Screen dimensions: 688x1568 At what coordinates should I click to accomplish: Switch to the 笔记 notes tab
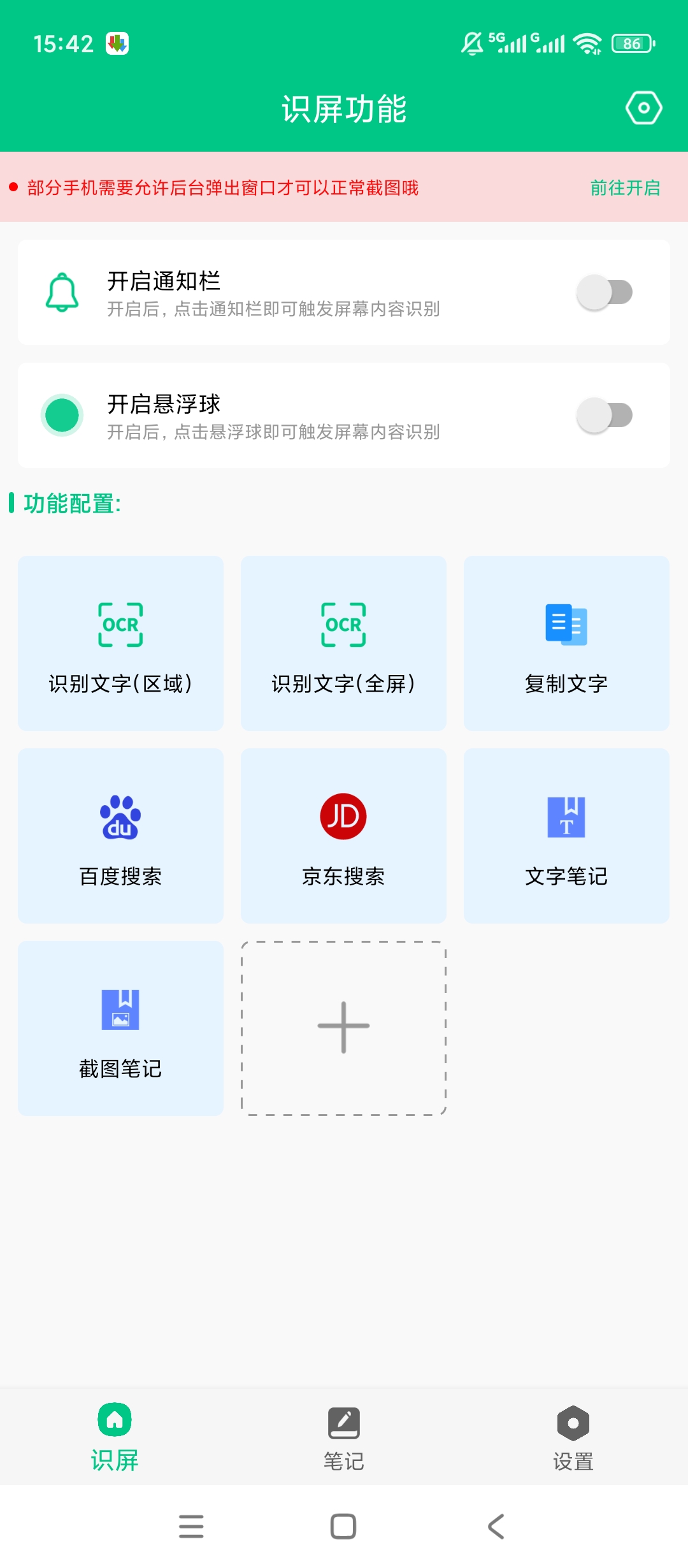(343, 1439)
